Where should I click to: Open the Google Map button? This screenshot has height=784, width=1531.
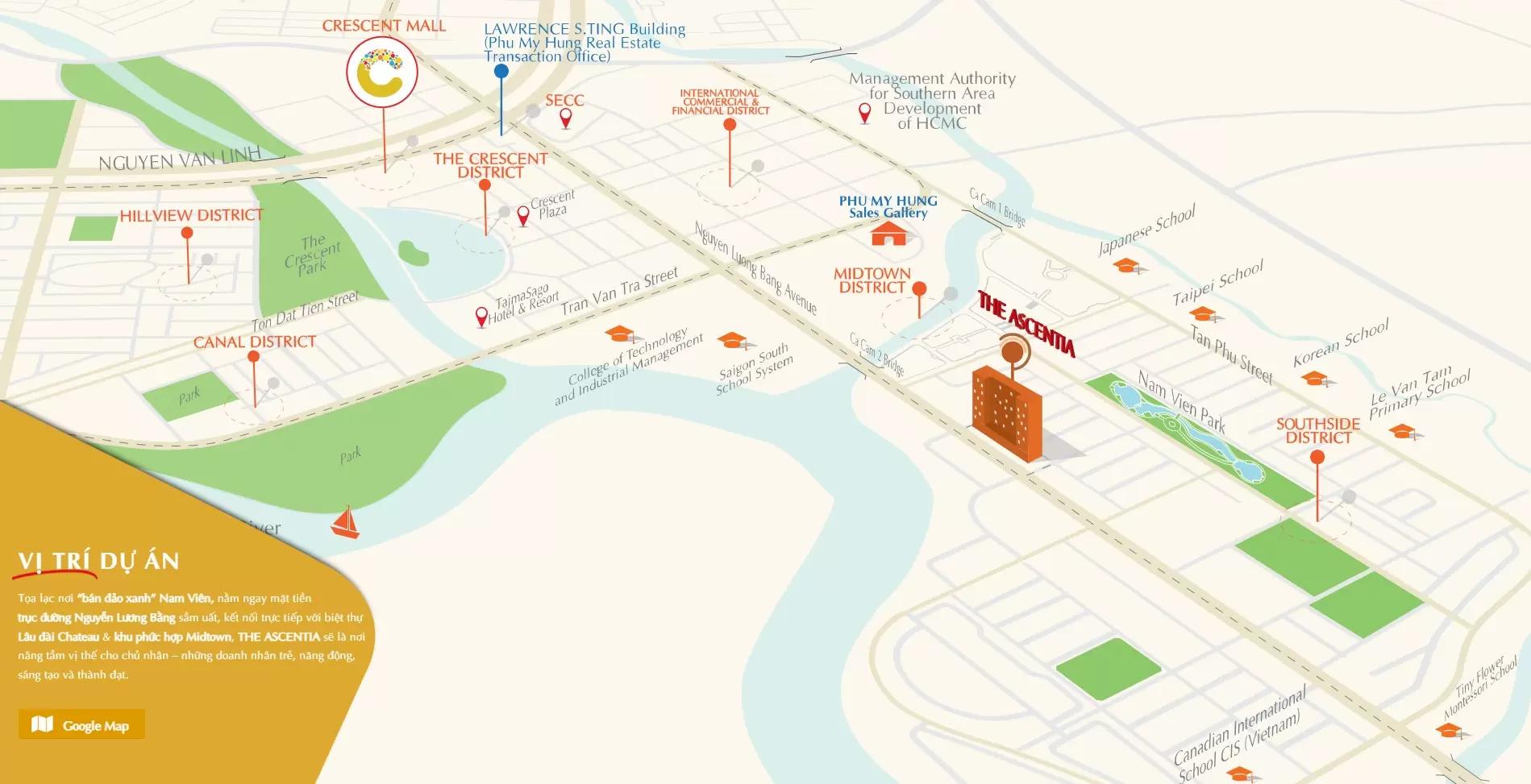pos(81,724)
